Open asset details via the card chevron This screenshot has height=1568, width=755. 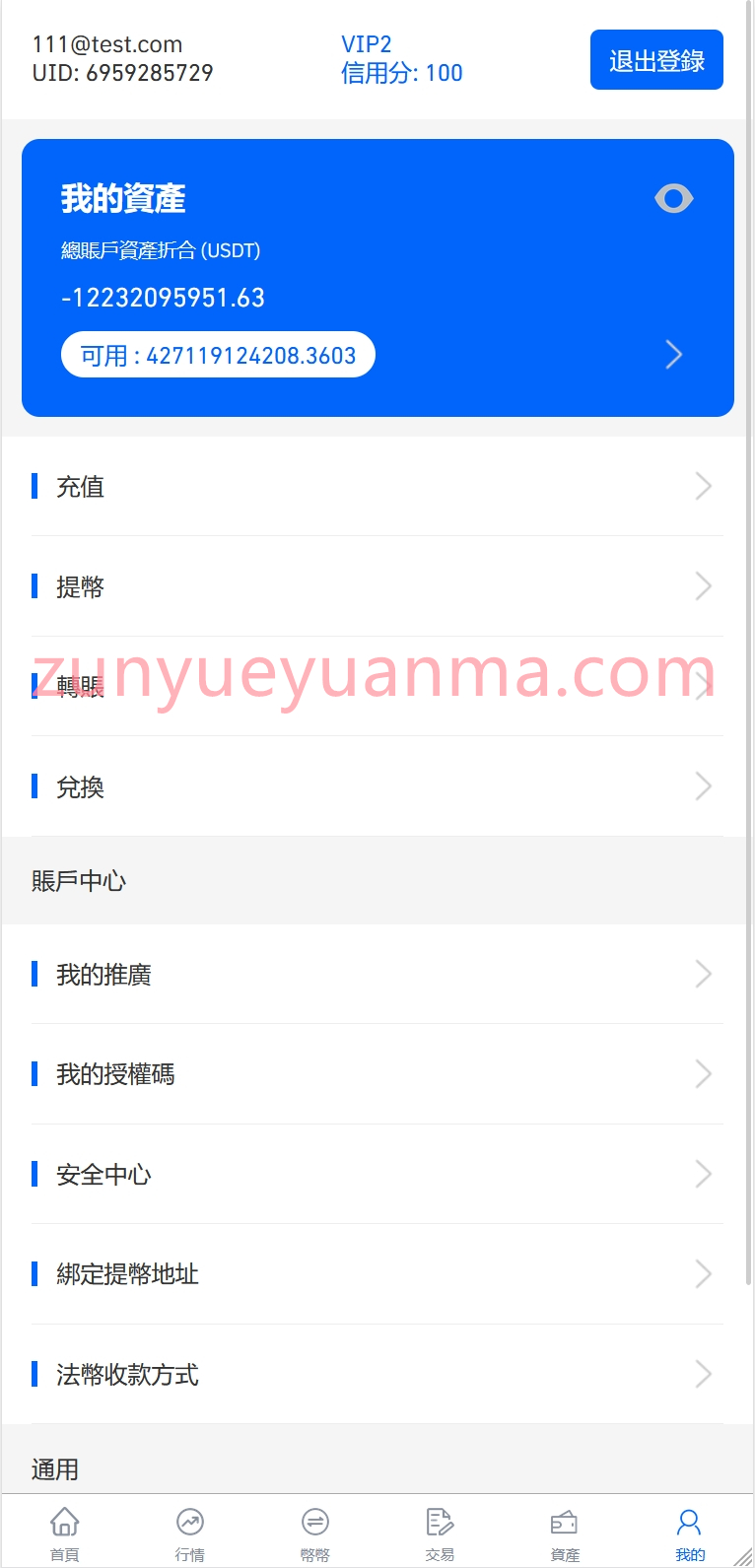click(674, 355)
